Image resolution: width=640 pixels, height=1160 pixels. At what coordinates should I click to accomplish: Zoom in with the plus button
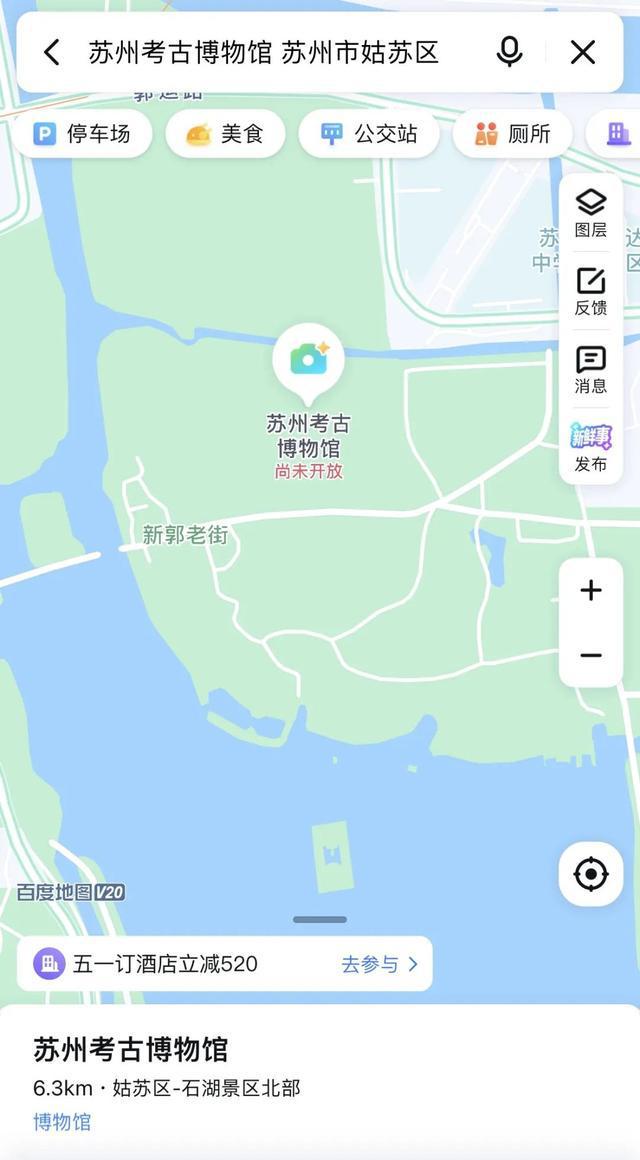(590, 590)
